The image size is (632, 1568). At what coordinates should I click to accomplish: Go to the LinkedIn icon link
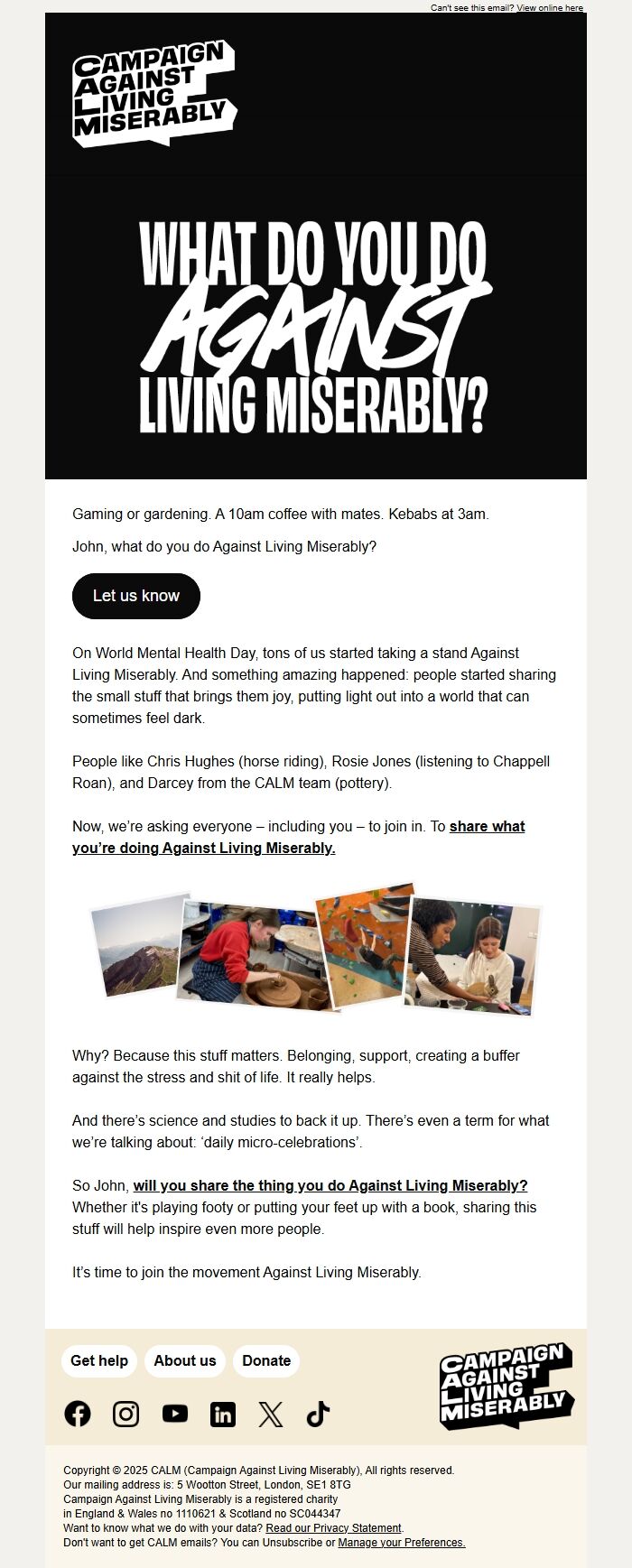223,1414
